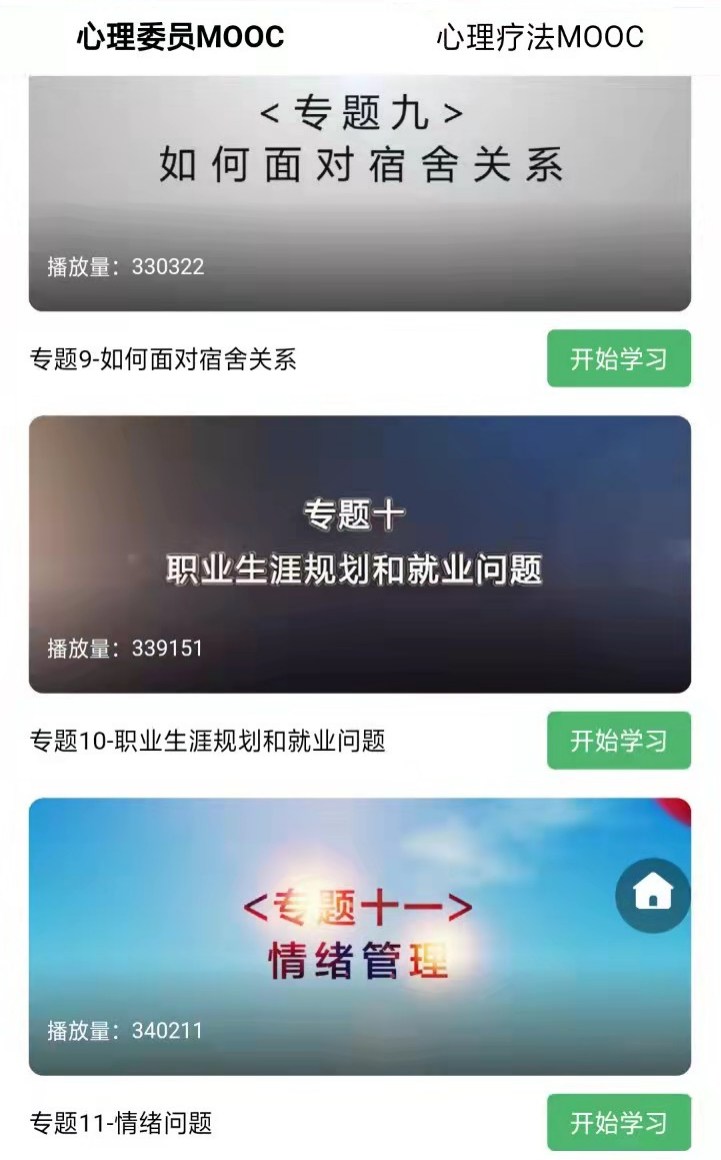Tap 开始学习 for 专题9-如何面对宿舍关系
721x1160 pixels.
tap(618, 358)
